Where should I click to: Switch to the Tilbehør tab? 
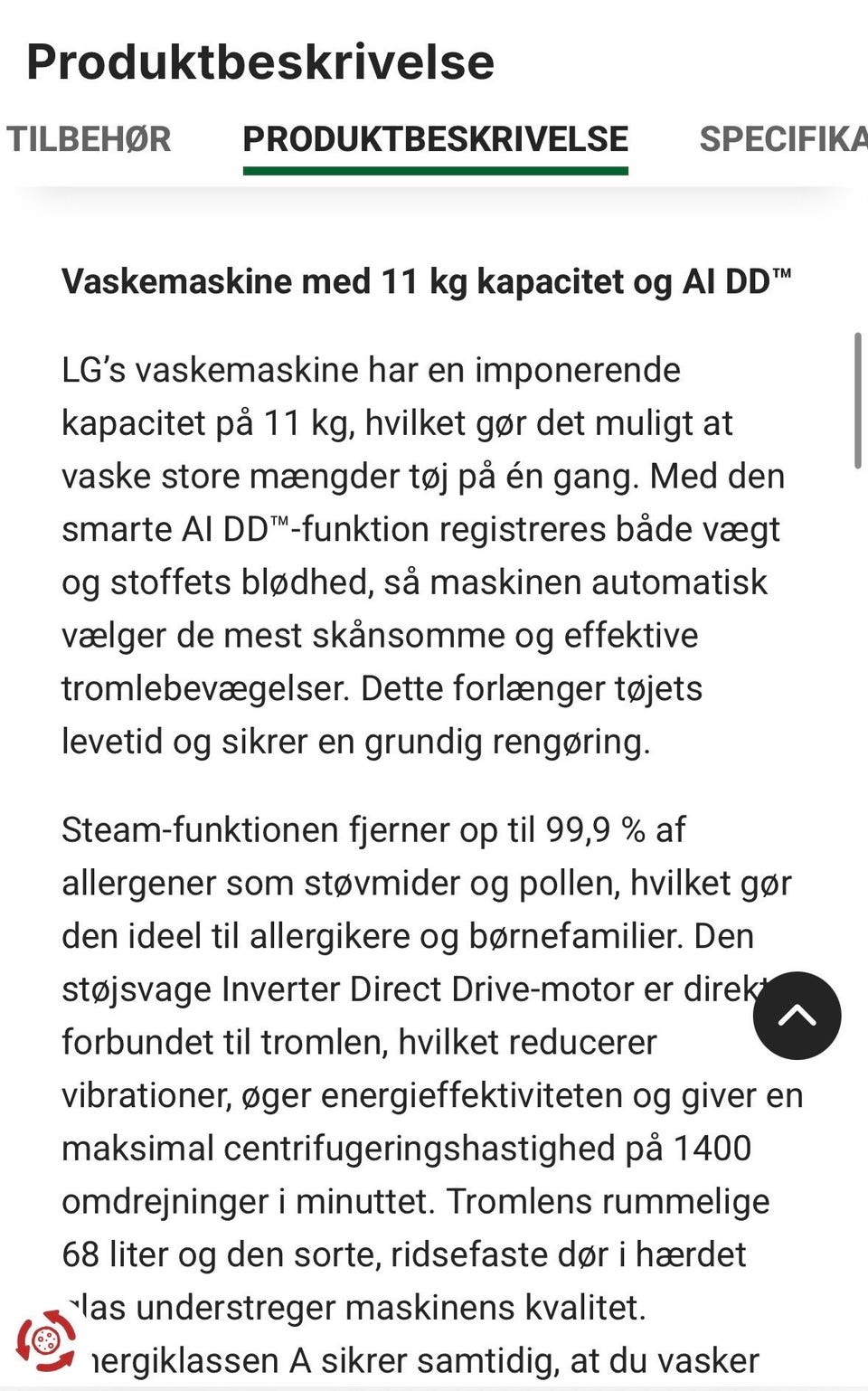coord(89,139)
